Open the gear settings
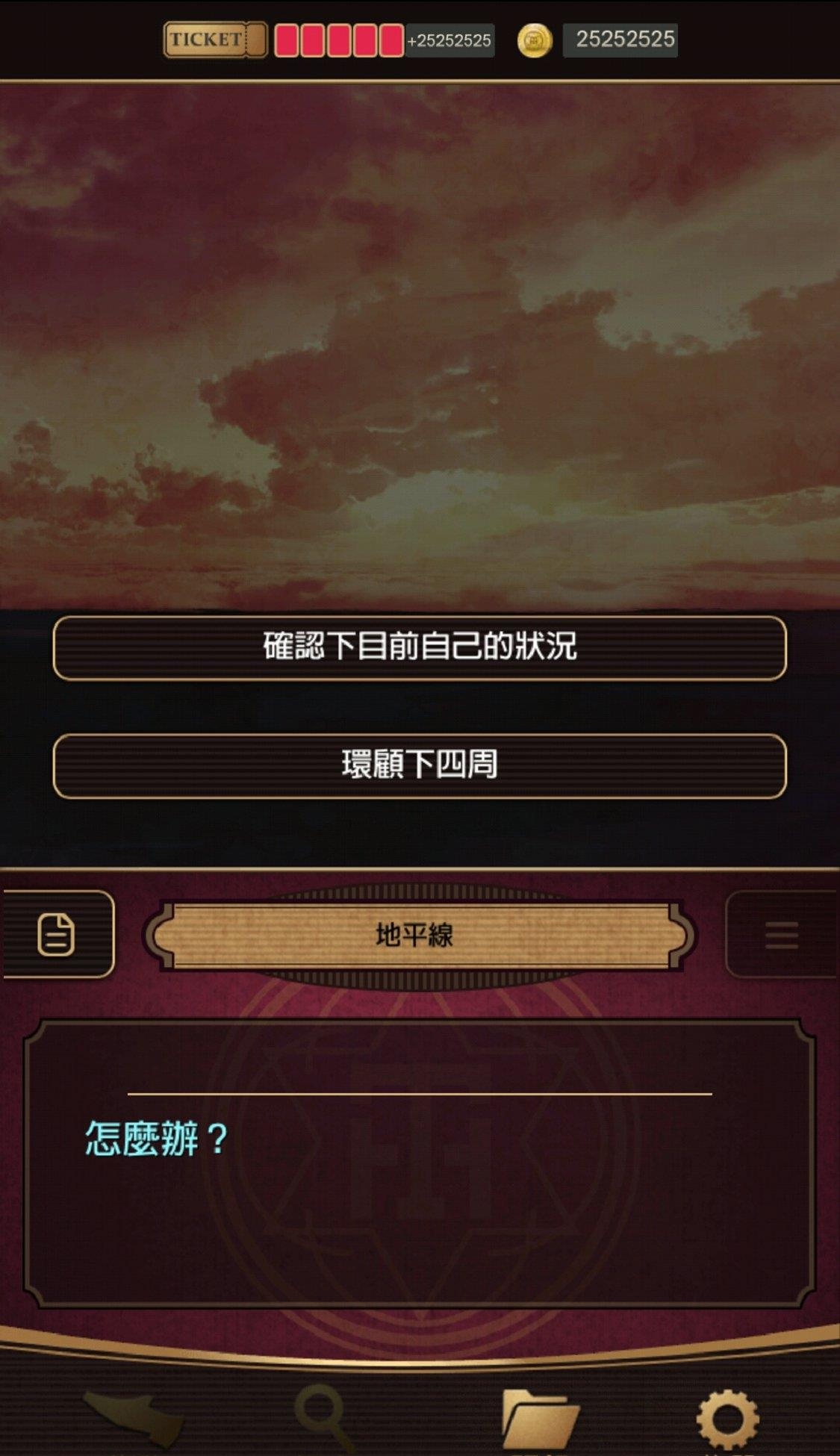This screenshot has width=840, height=1456. tap(727, 1416)
